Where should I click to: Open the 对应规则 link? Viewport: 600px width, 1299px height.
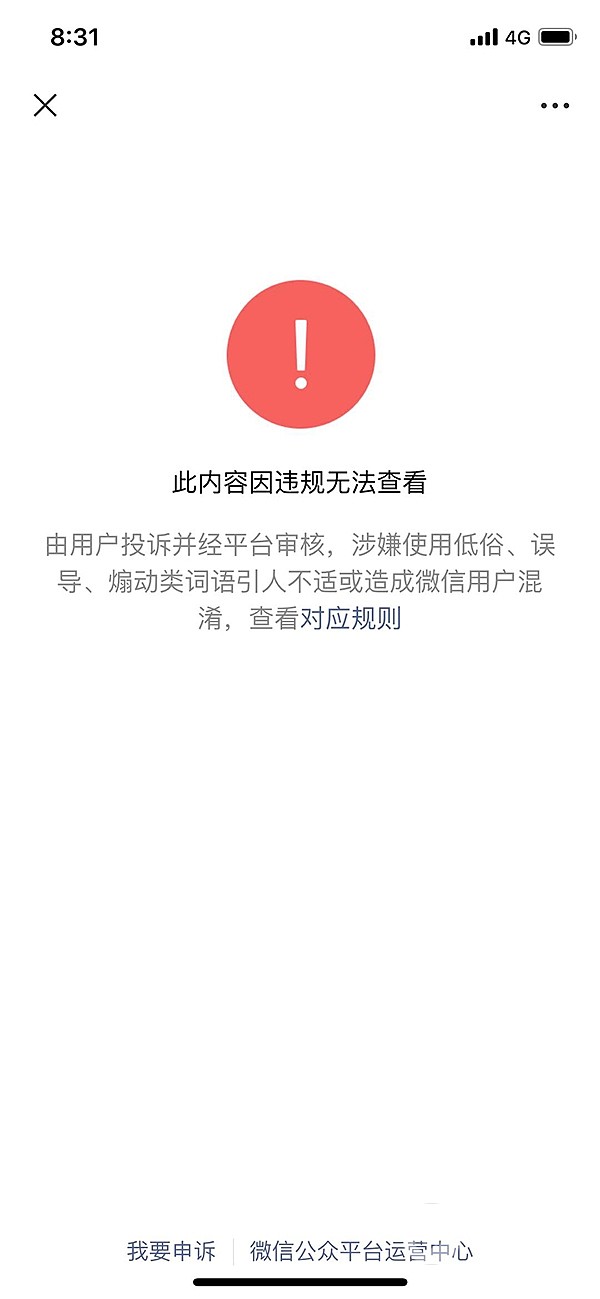pos(350,618)
